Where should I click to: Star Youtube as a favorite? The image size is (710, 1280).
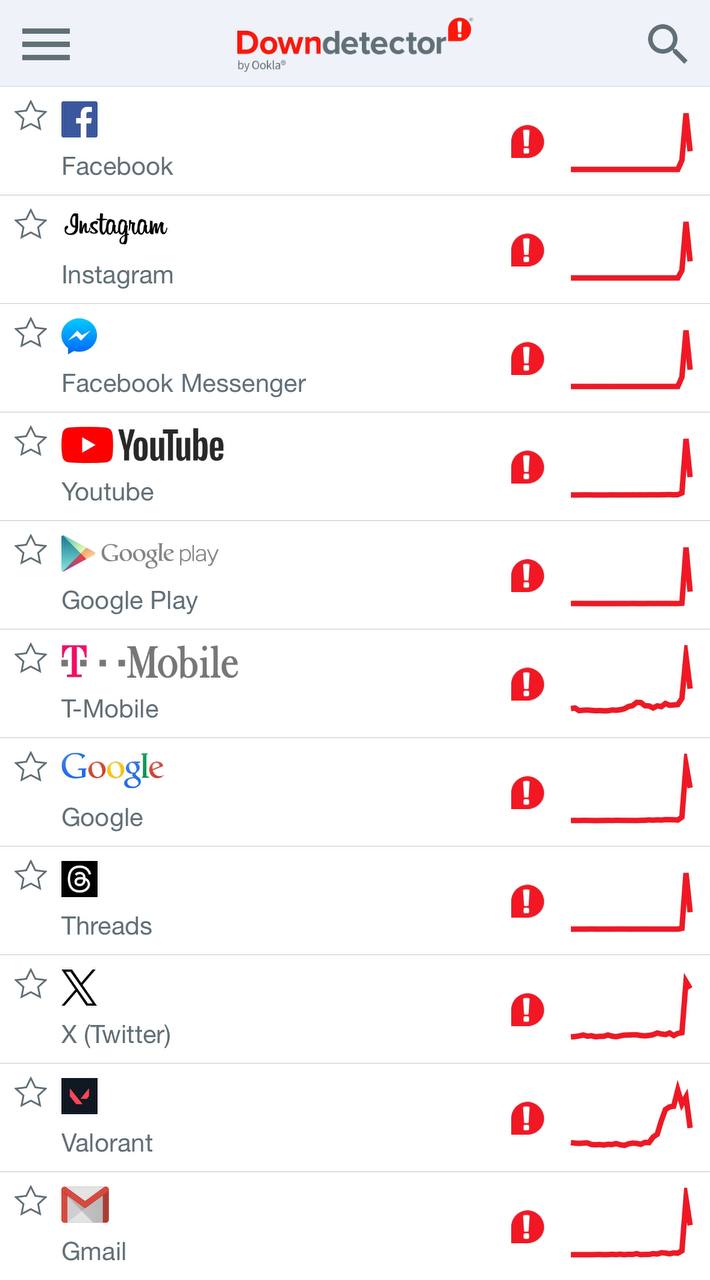coord(31,441)
